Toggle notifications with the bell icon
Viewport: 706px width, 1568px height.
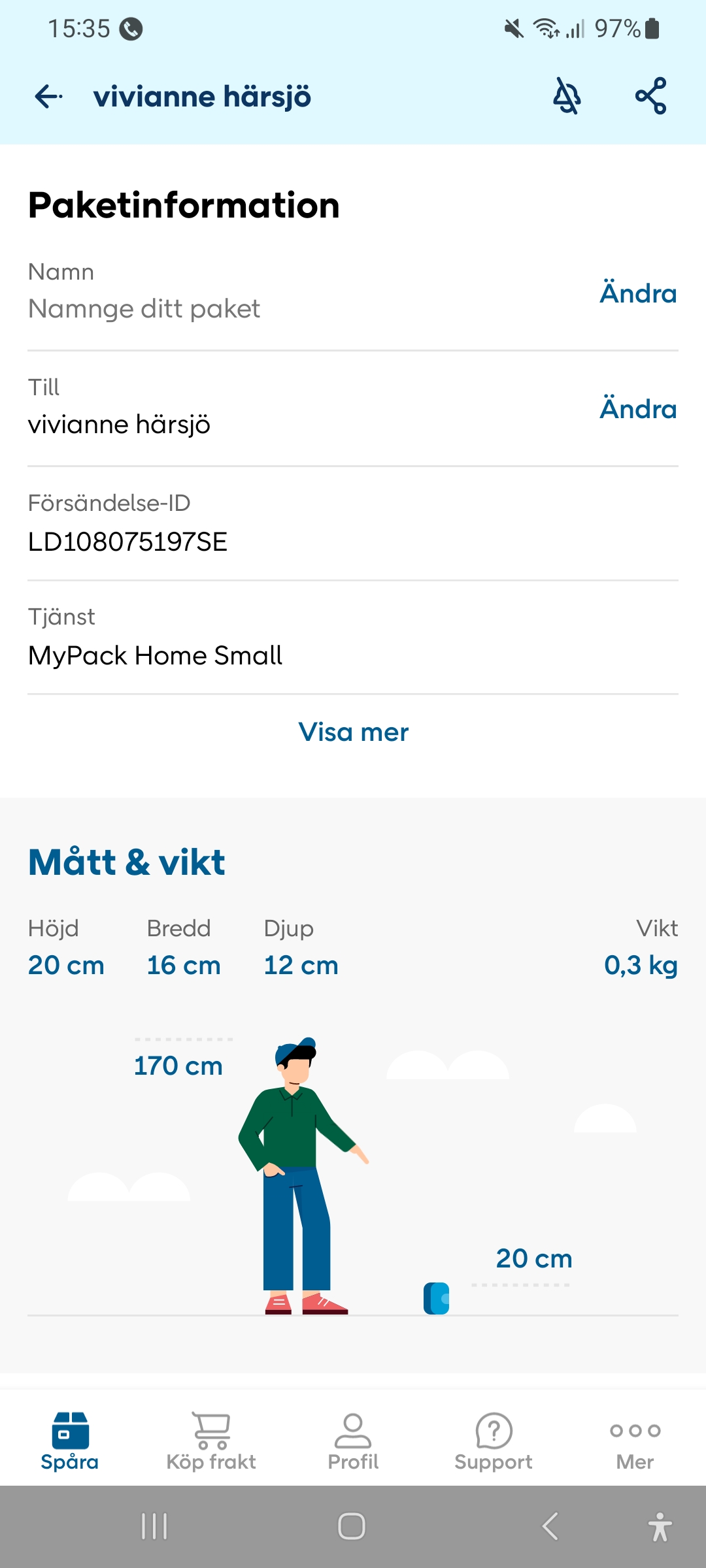[567, 97]
